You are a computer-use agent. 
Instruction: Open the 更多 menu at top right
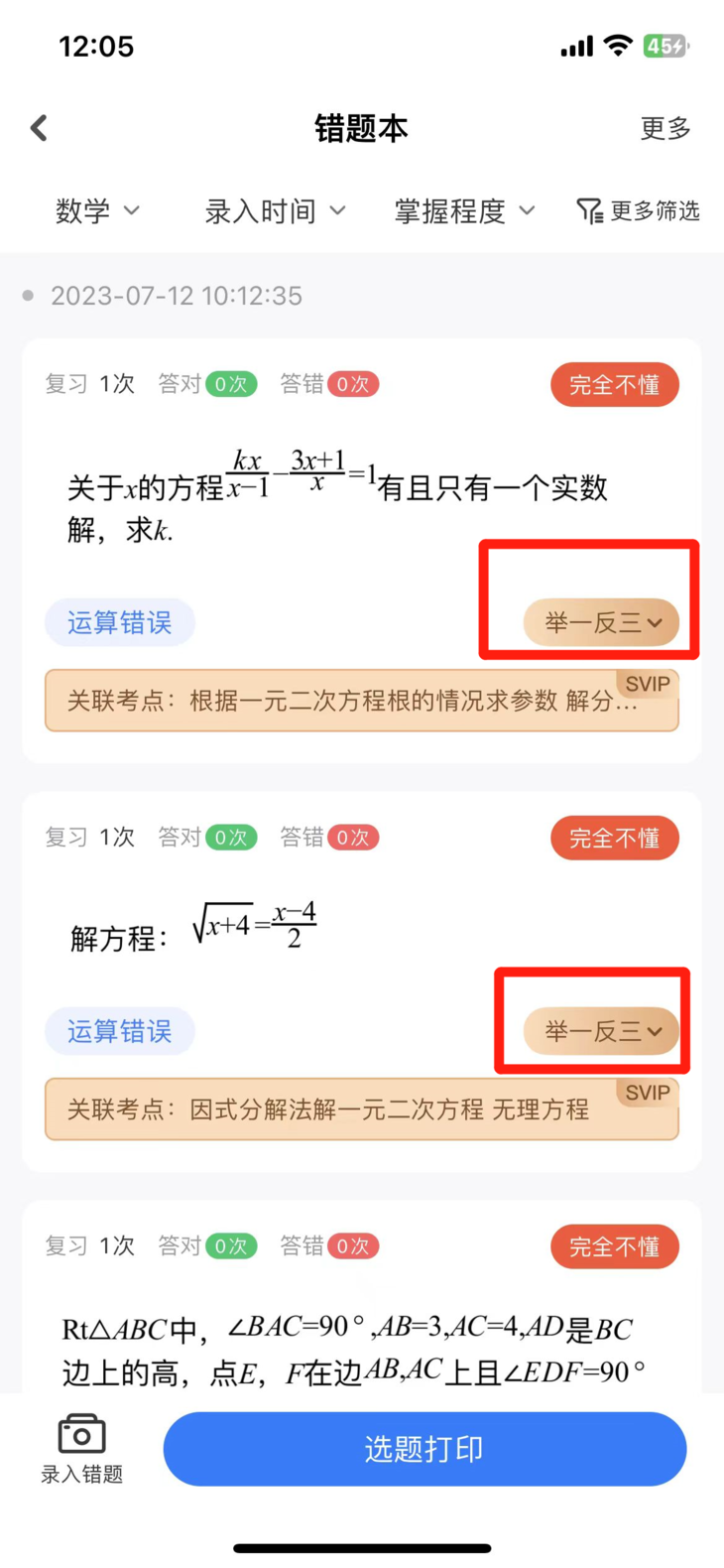click(x=664, y=129)
